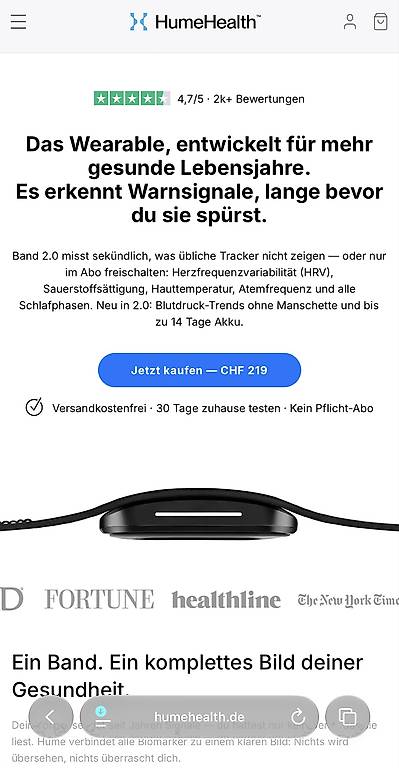This screenshot has height=768, width=399.
Task: Go back with the browser back arrow
Action: [x=51, y=717]
